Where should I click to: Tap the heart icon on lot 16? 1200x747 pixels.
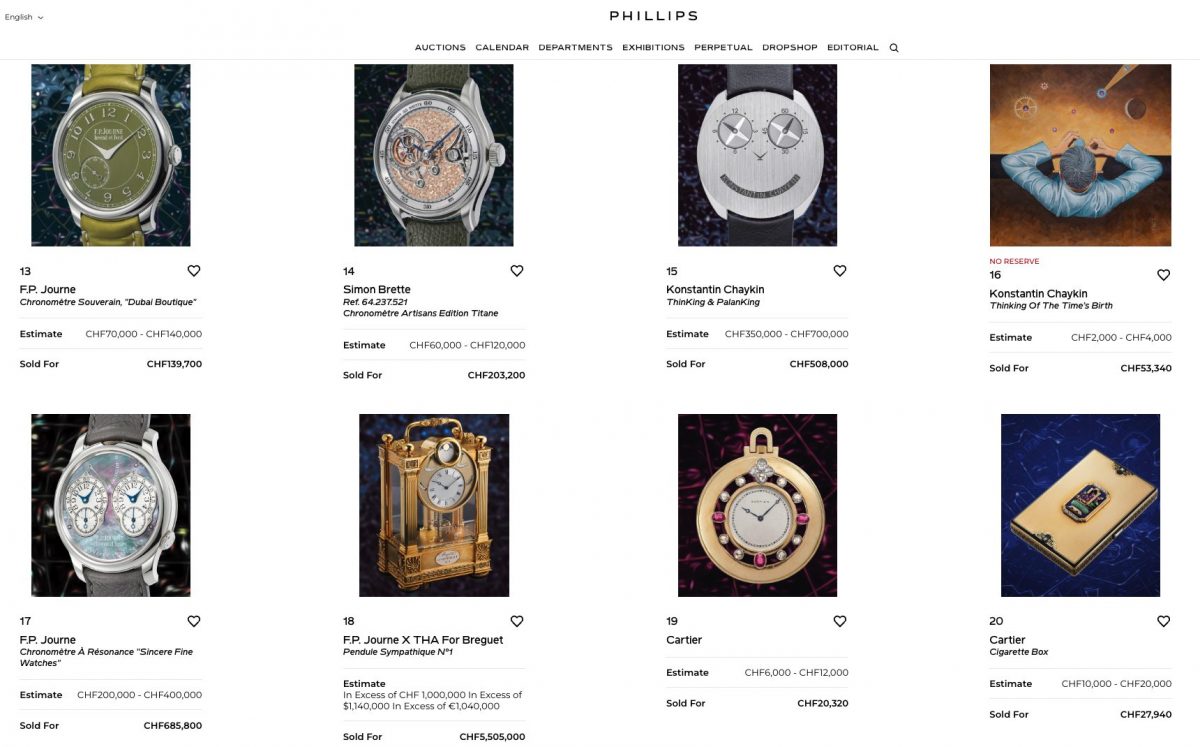tap(1163, 275)
